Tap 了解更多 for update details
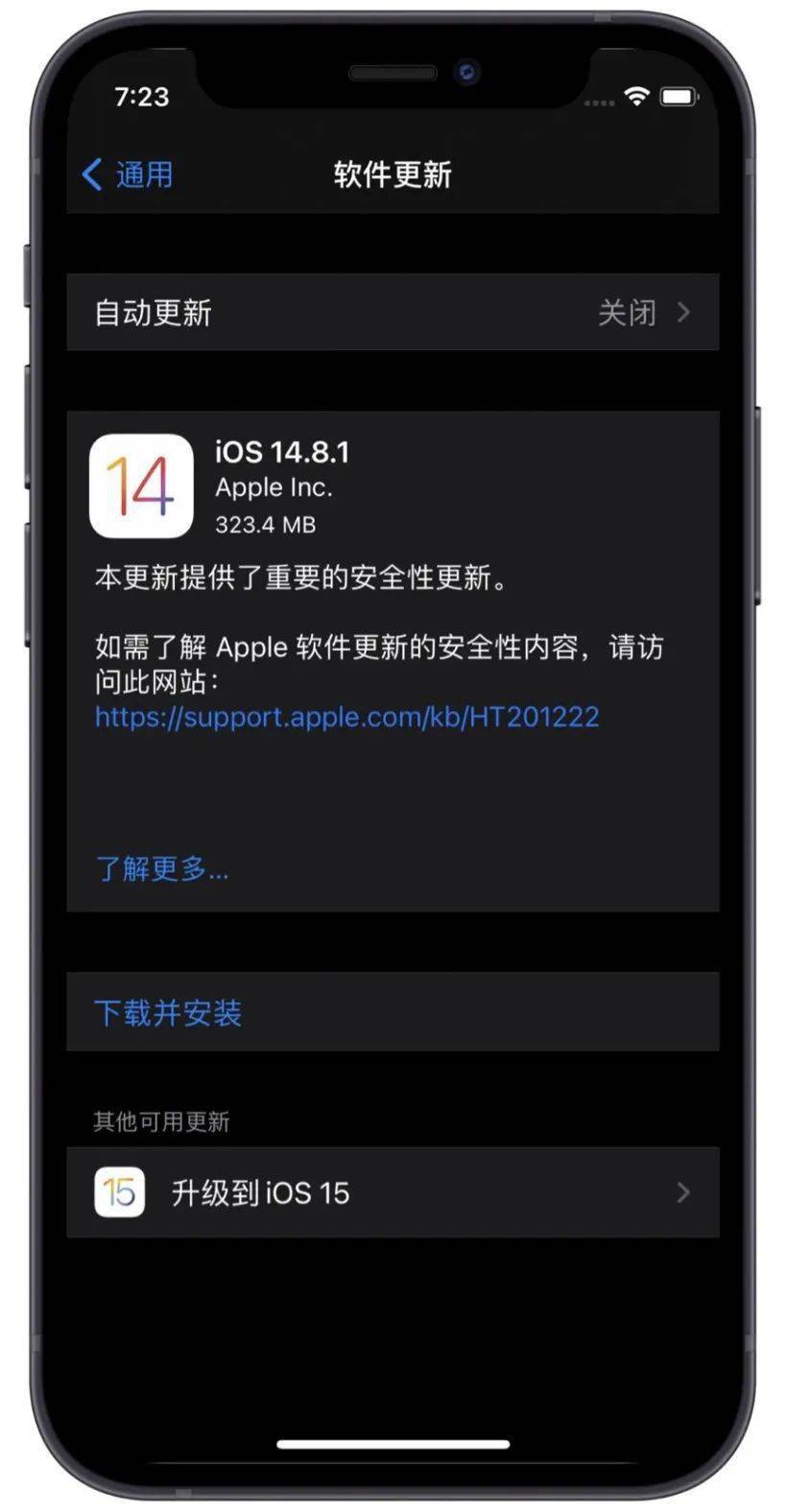The image size is (787, 1512). (161, 869)
